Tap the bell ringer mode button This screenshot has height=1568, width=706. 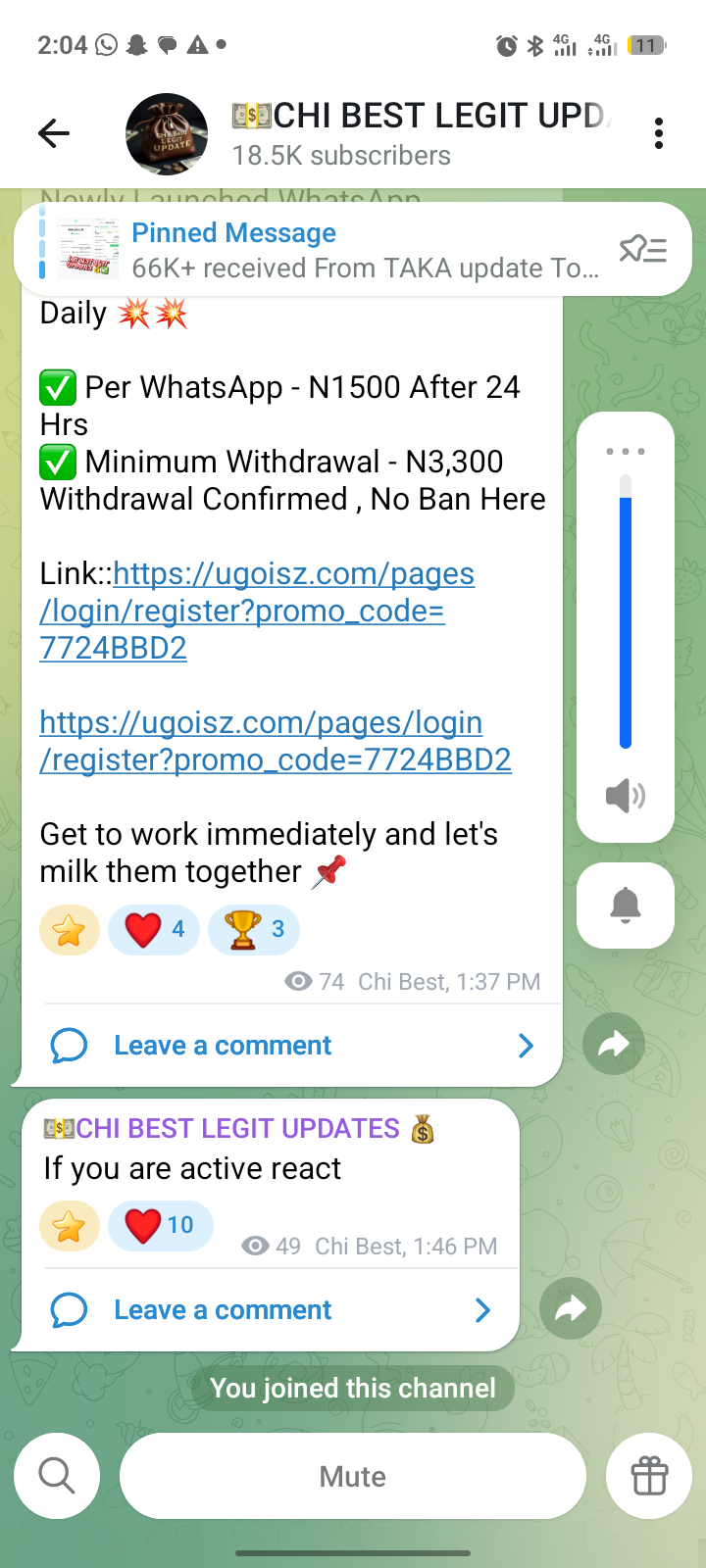tap(626, 906)
